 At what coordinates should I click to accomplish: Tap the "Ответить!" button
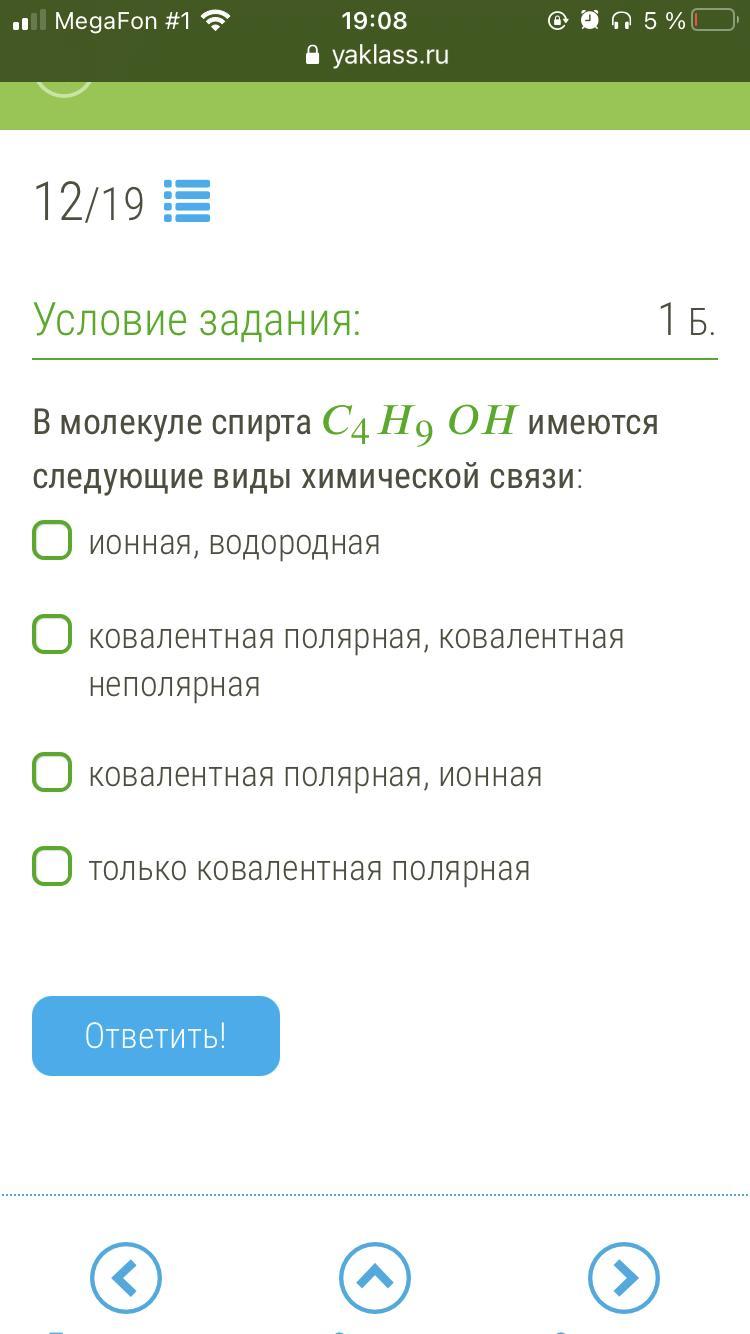click(x=156, y=1036)
